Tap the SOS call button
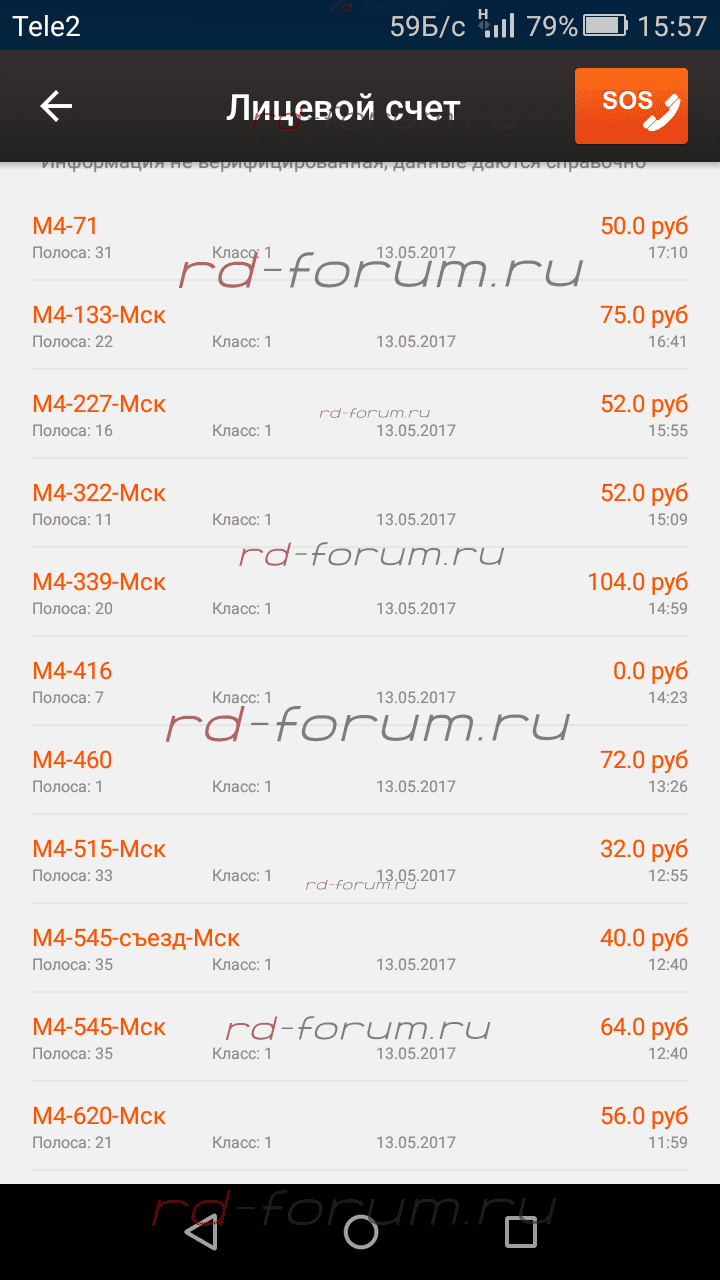720x1280 pixels. pos(631,106)
